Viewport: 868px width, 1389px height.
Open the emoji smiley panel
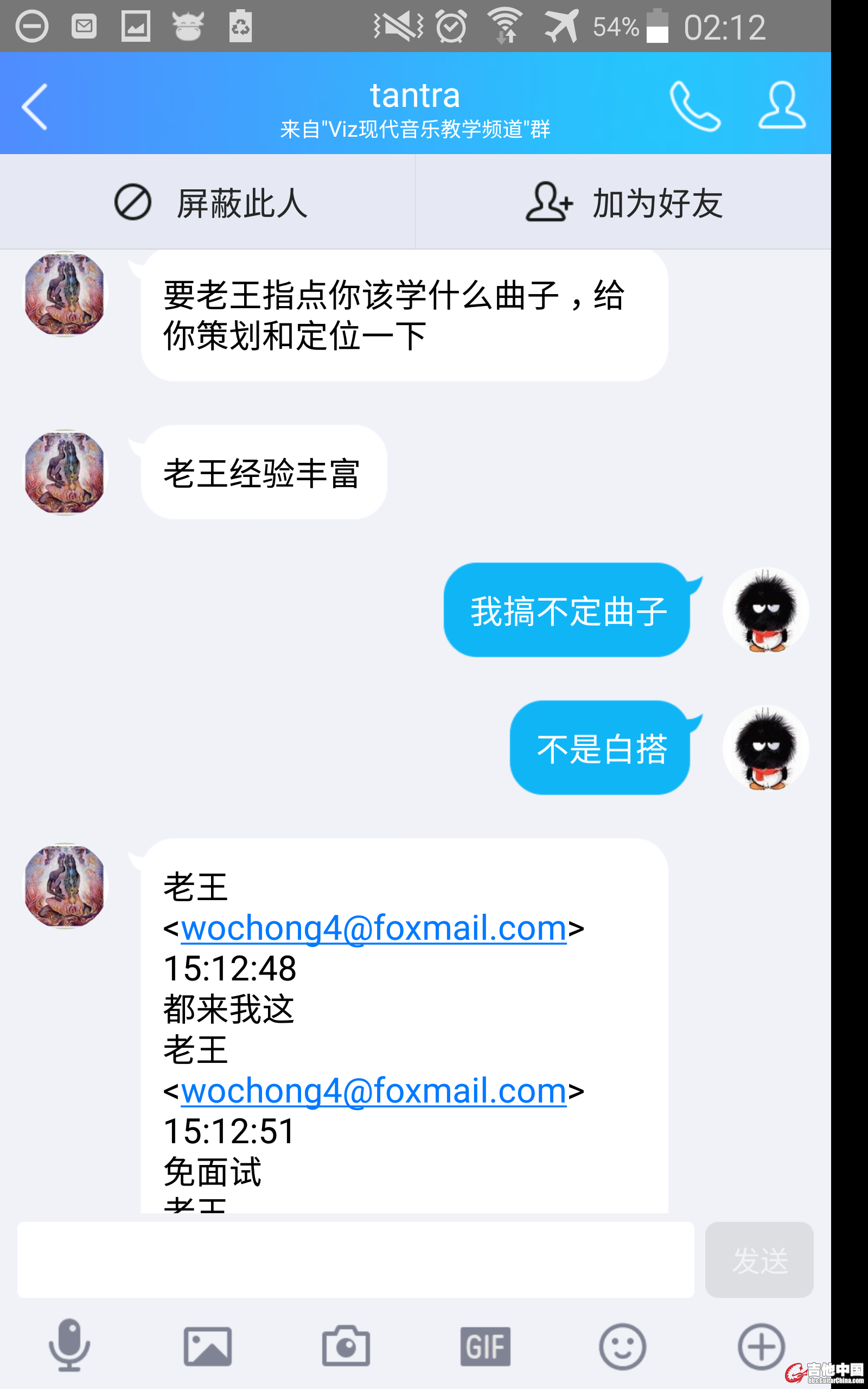coord(622,1346)
